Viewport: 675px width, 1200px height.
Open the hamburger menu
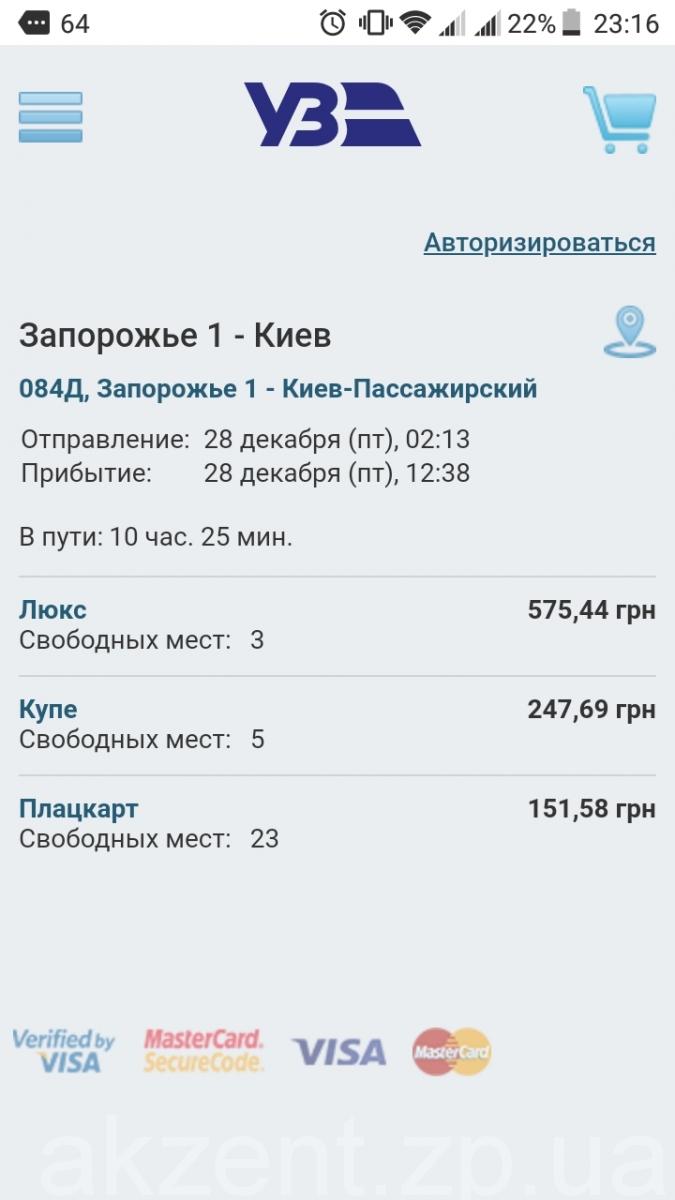pyautogui.click(x=50, y=117)
